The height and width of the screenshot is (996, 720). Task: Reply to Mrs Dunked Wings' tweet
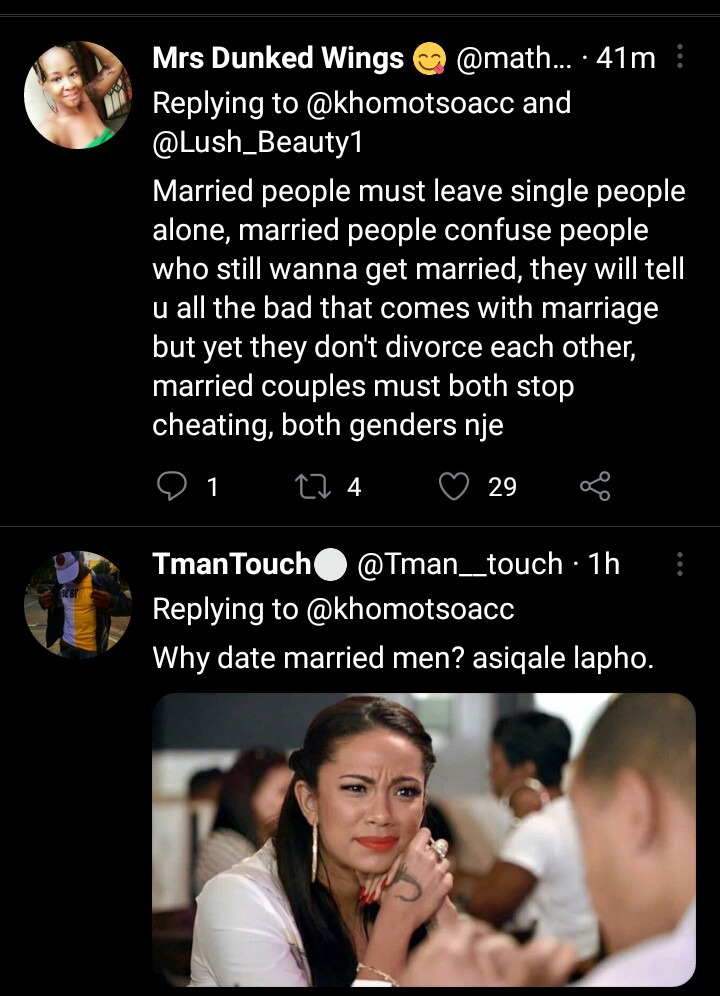(174, 487)
